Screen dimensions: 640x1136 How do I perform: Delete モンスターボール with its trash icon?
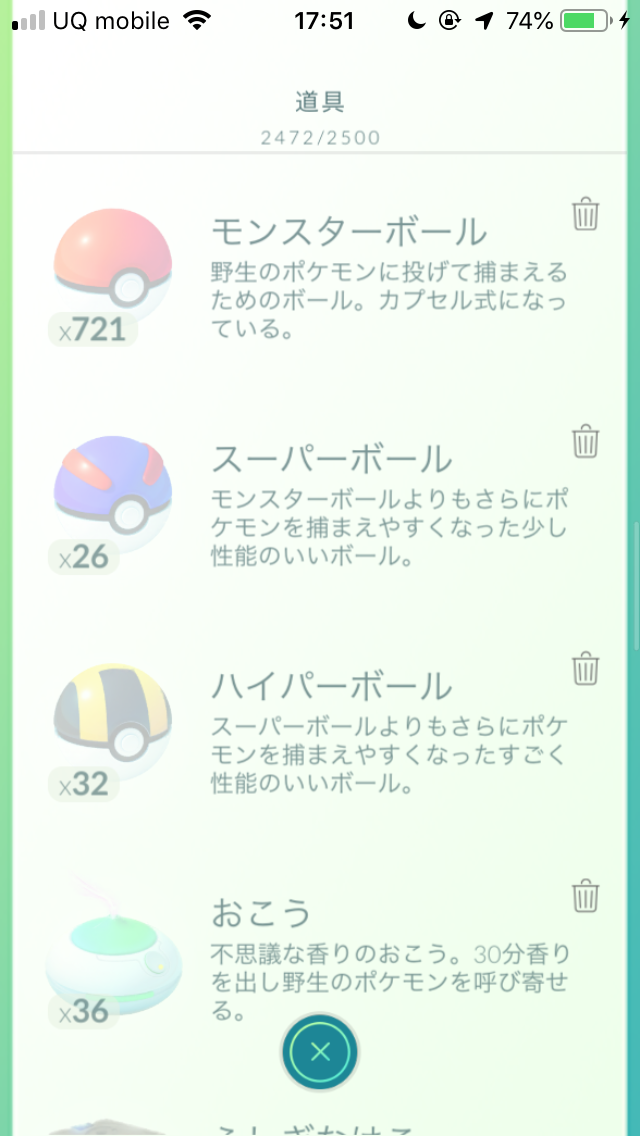(x=585, y=214)
